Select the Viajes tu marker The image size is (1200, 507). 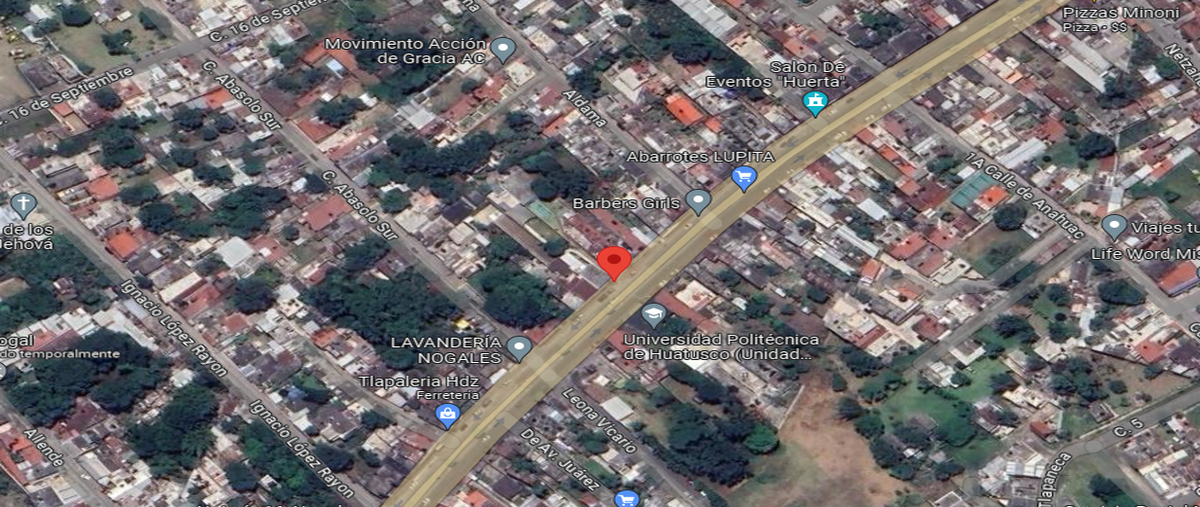click(1113, 226)
